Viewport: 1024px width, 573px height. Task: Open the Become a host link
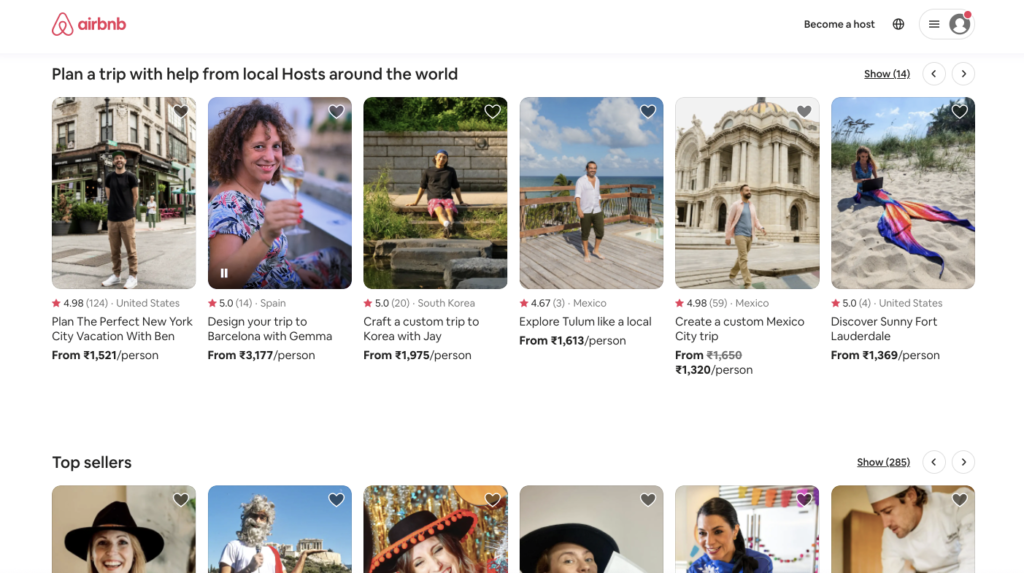(x=839, y=24)
